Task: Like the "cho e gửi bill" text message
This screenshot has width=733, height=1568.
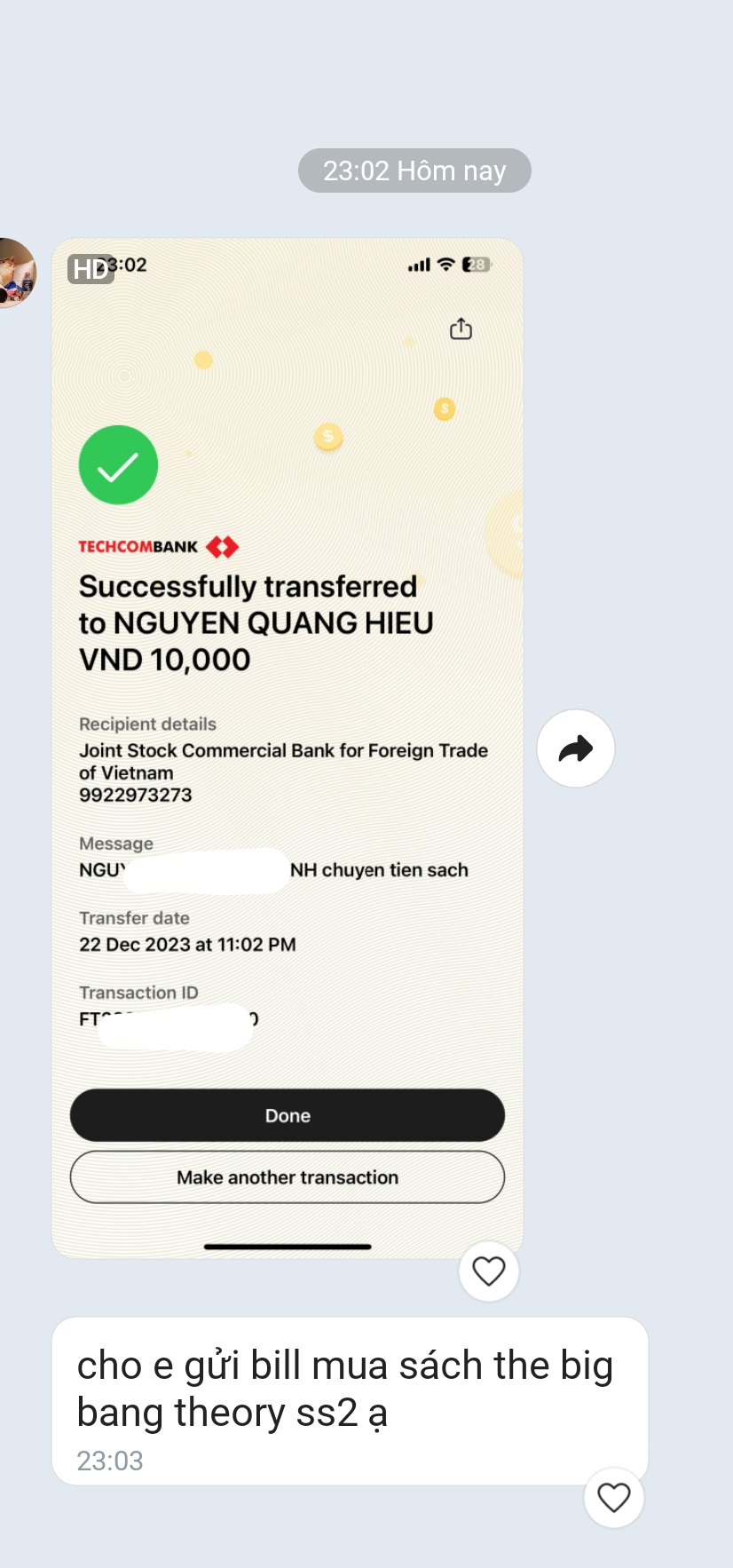Action: coord(613,1497)
